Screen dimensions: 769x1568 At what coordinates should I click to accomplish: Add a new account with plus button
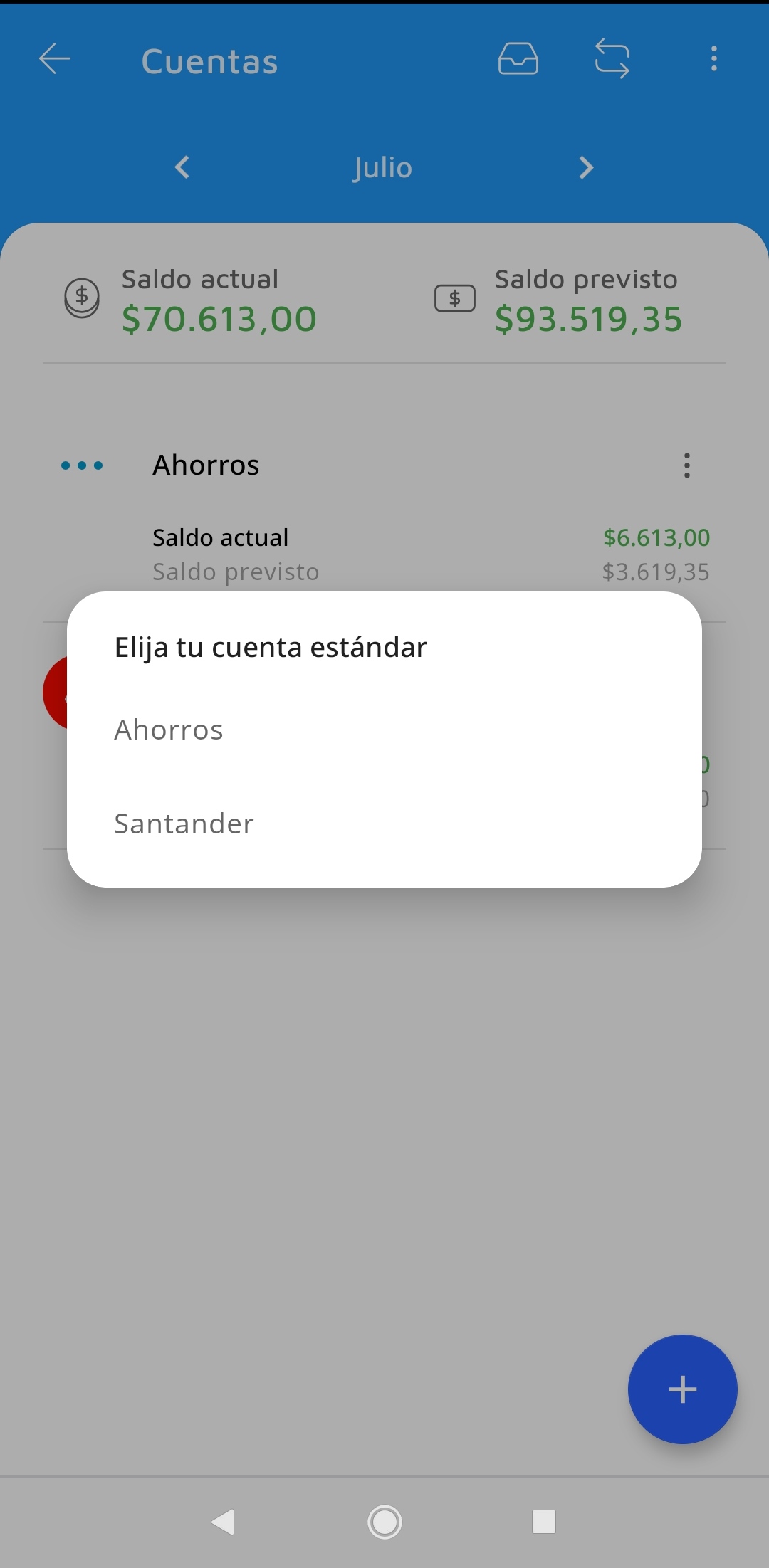point(682,1389)
